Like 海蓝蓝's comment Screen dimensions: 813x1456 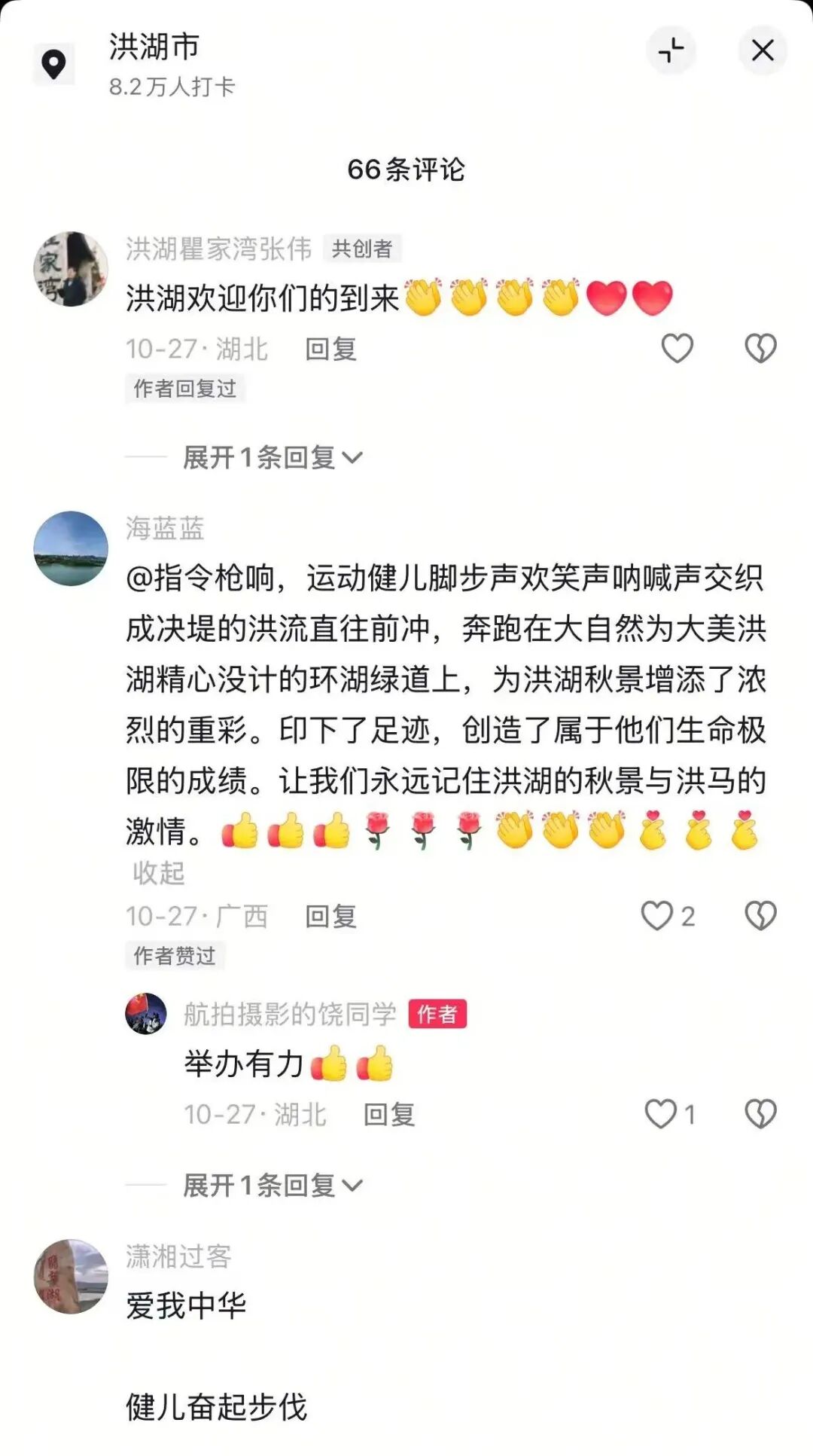pyautogui.click(x=657, y=916)
